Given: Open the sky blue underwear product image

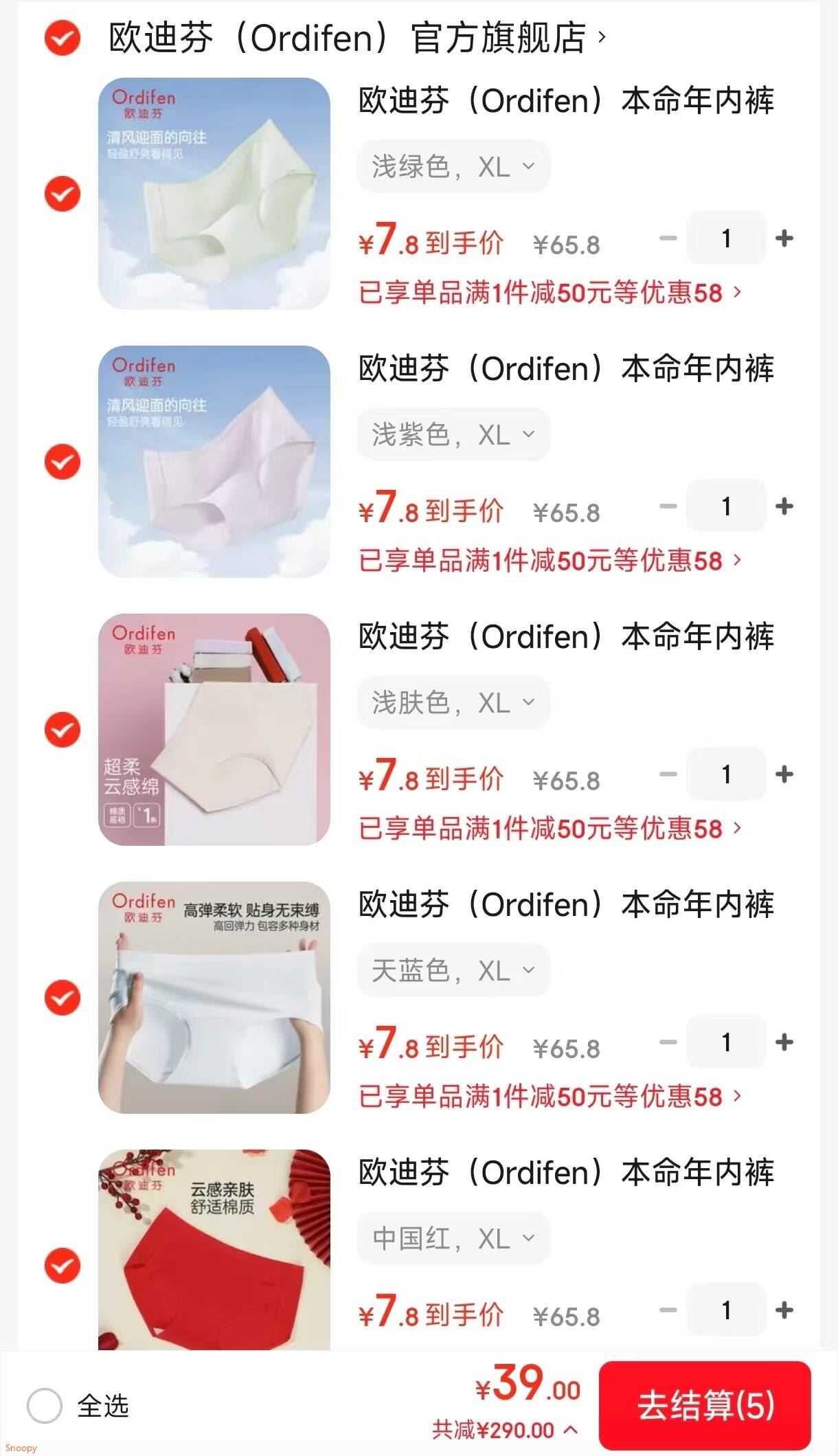Looking at the screenshot, I should [214, 997].
